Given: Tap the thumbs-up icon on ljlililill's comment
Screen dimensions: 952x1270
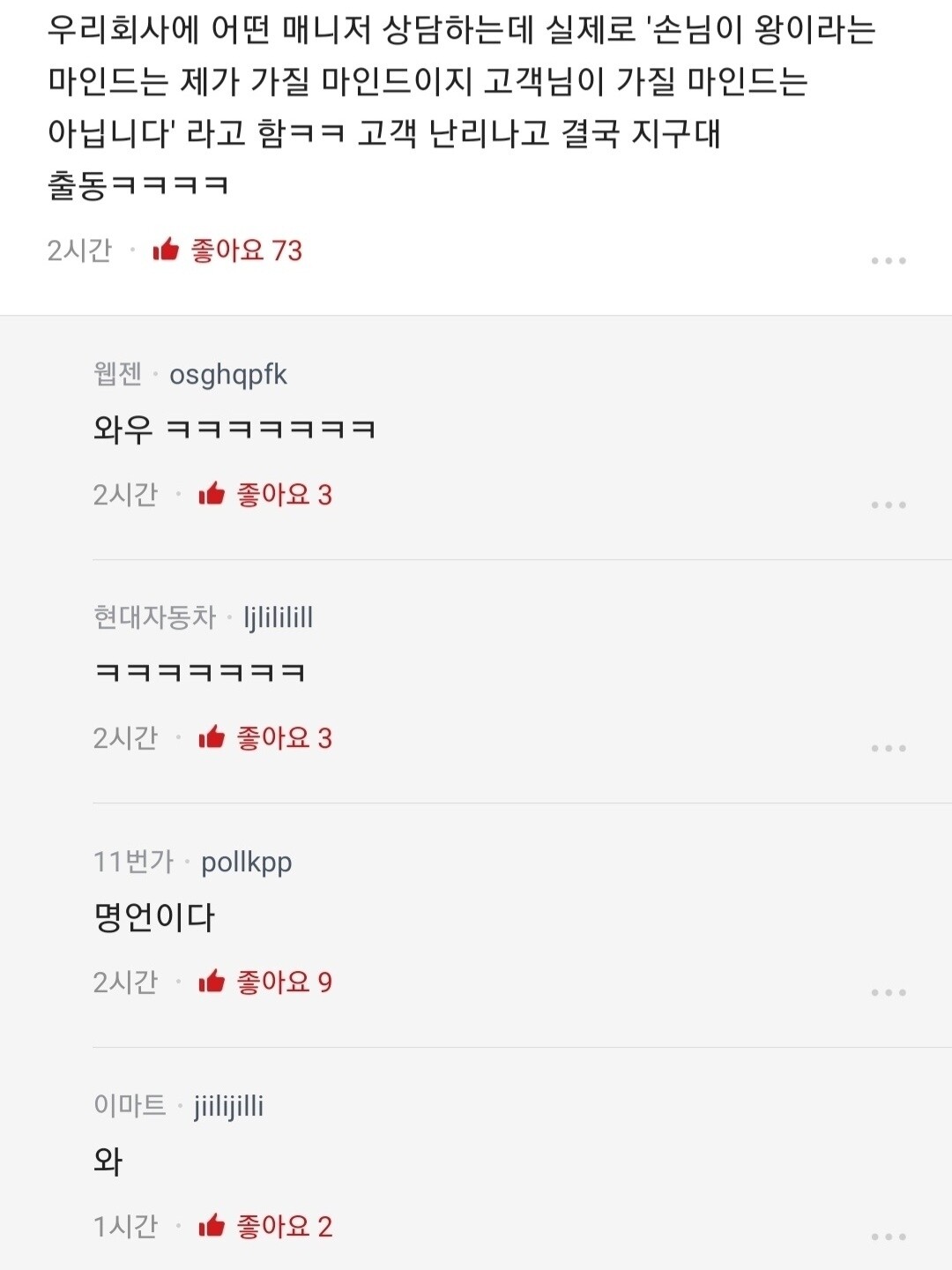Looking at the screenshot, I should [x=212, y=739].
